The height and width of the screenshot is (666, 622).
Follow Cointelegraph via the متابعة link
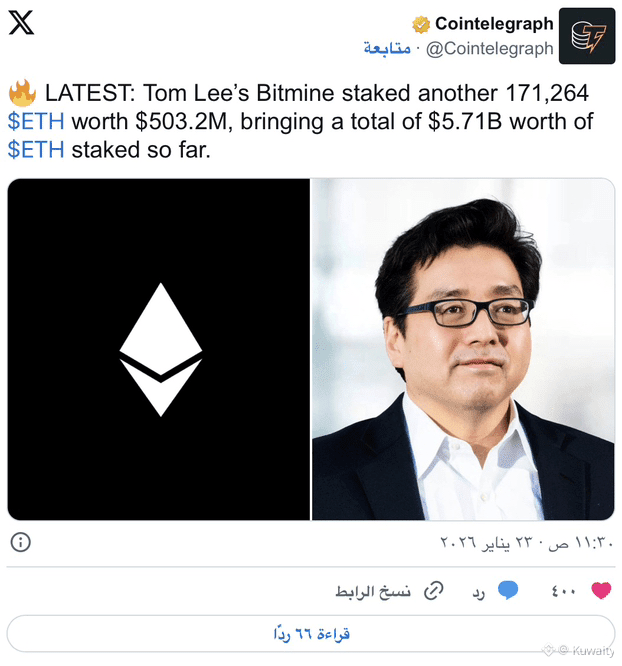[389, 48]
